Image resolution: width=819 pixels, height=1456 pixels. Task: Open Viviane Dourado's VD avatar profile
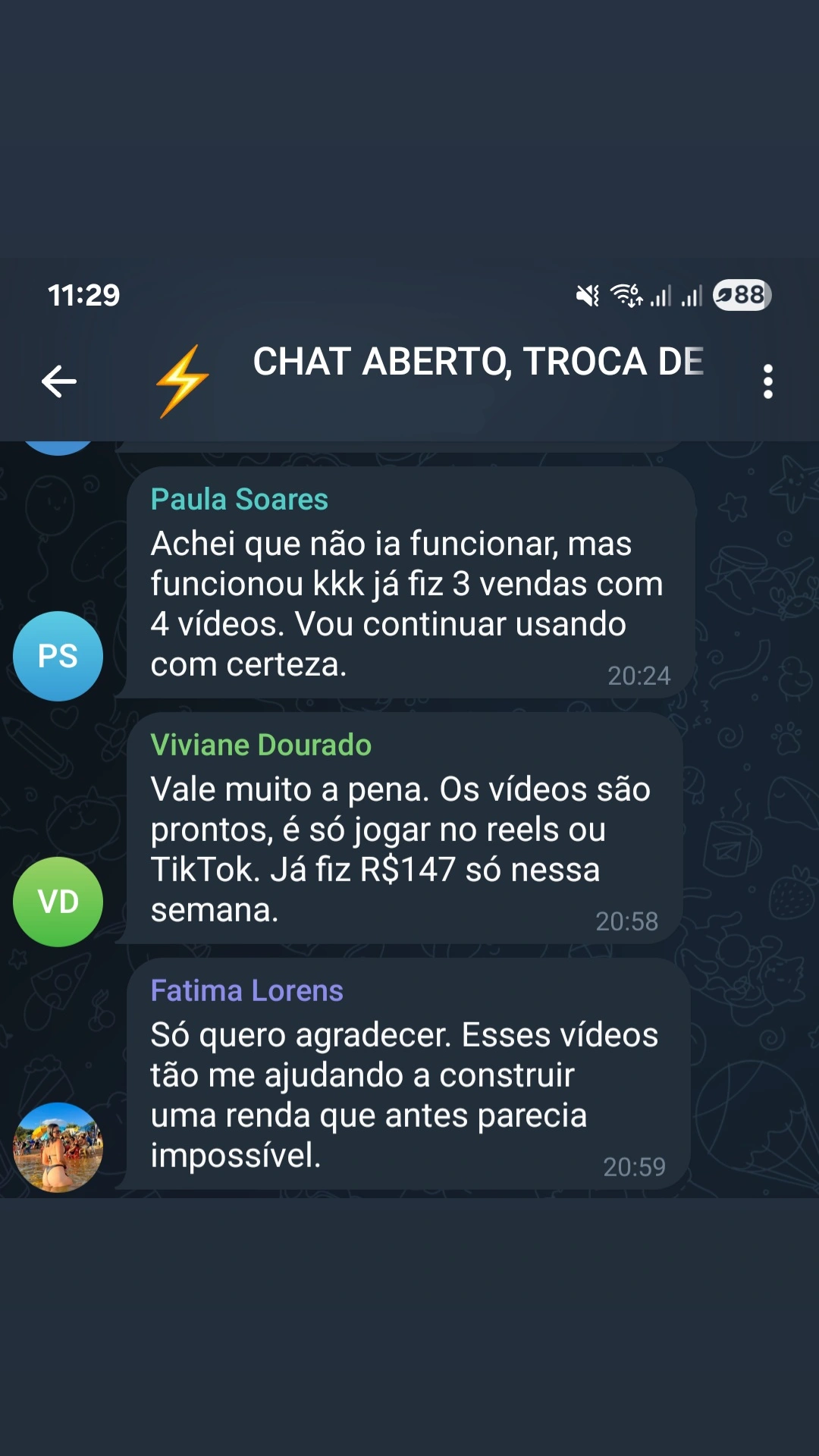[x=58, y=902]
